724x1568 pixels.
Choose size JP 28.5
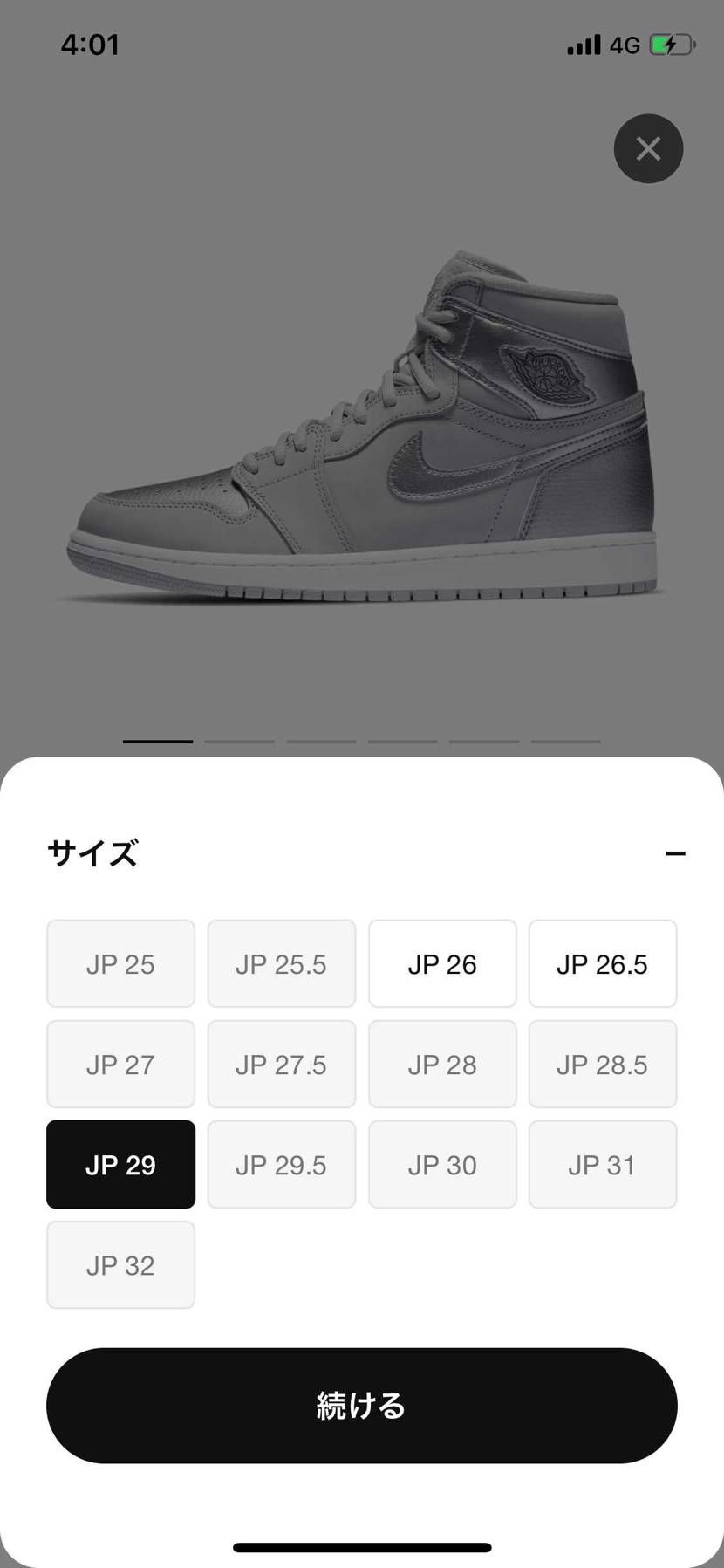603,1064
